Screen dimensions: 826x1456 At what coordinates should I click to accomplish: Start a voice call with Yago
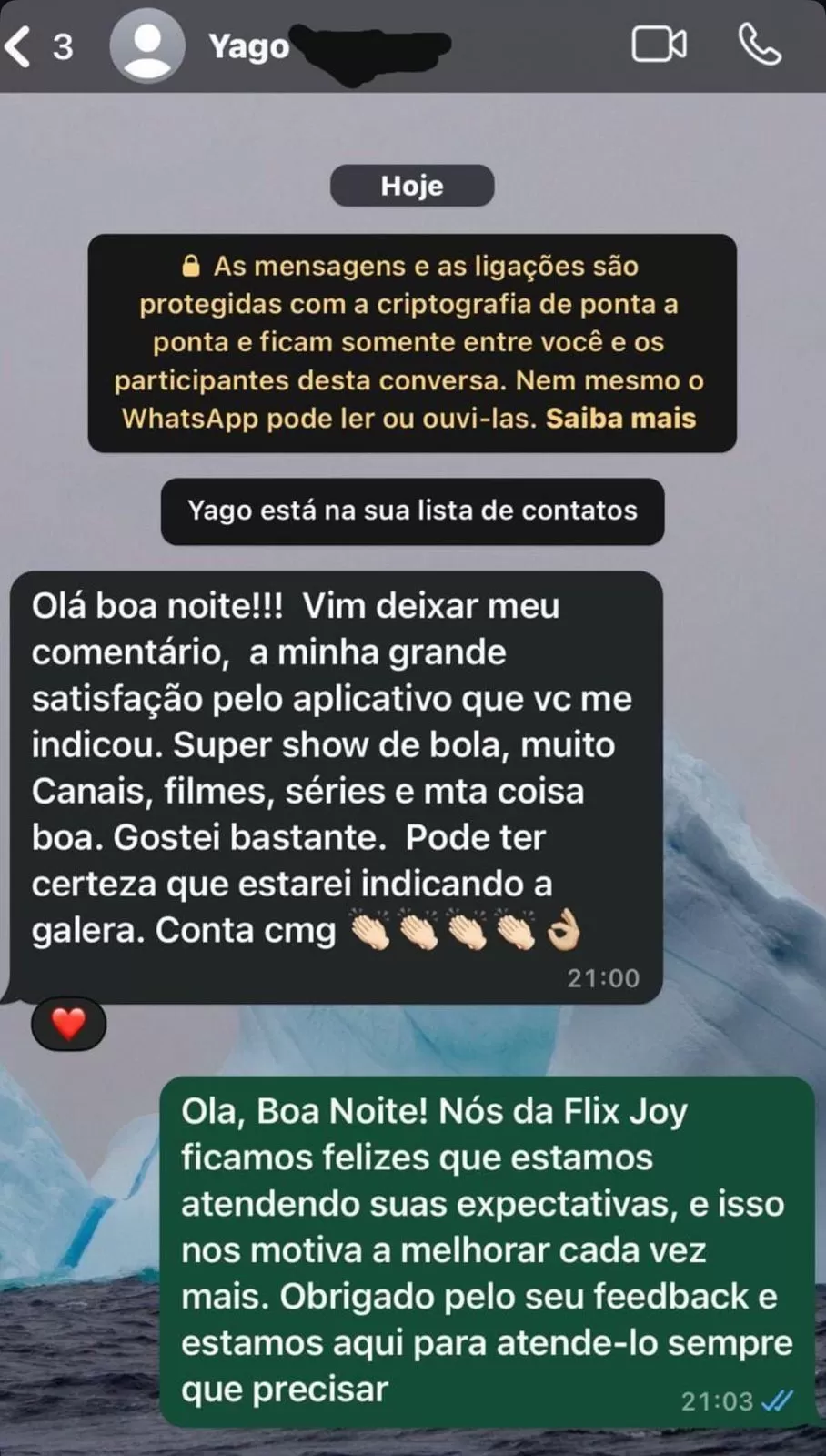click(x=759, y=45)
